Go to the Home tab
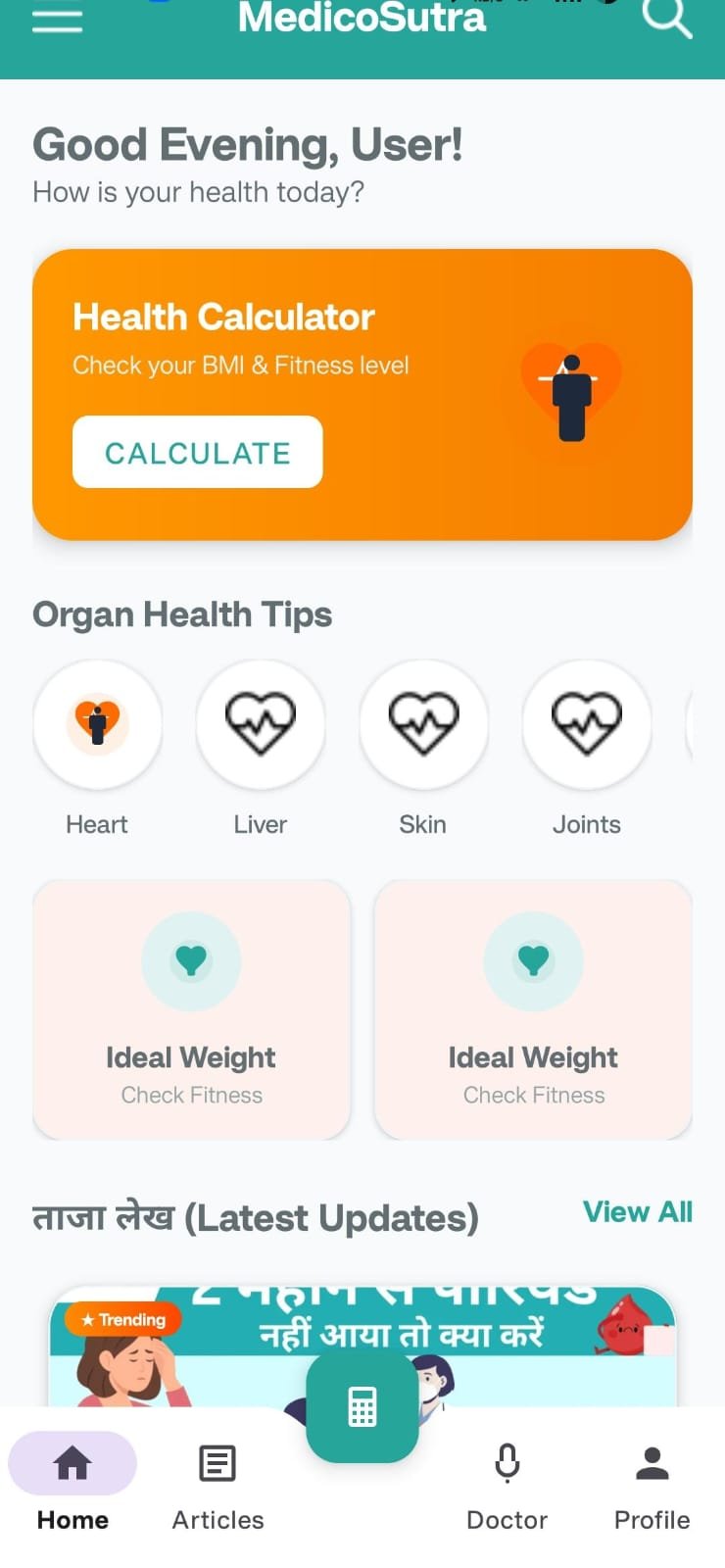725x1568 pixels. [72, 1484]
